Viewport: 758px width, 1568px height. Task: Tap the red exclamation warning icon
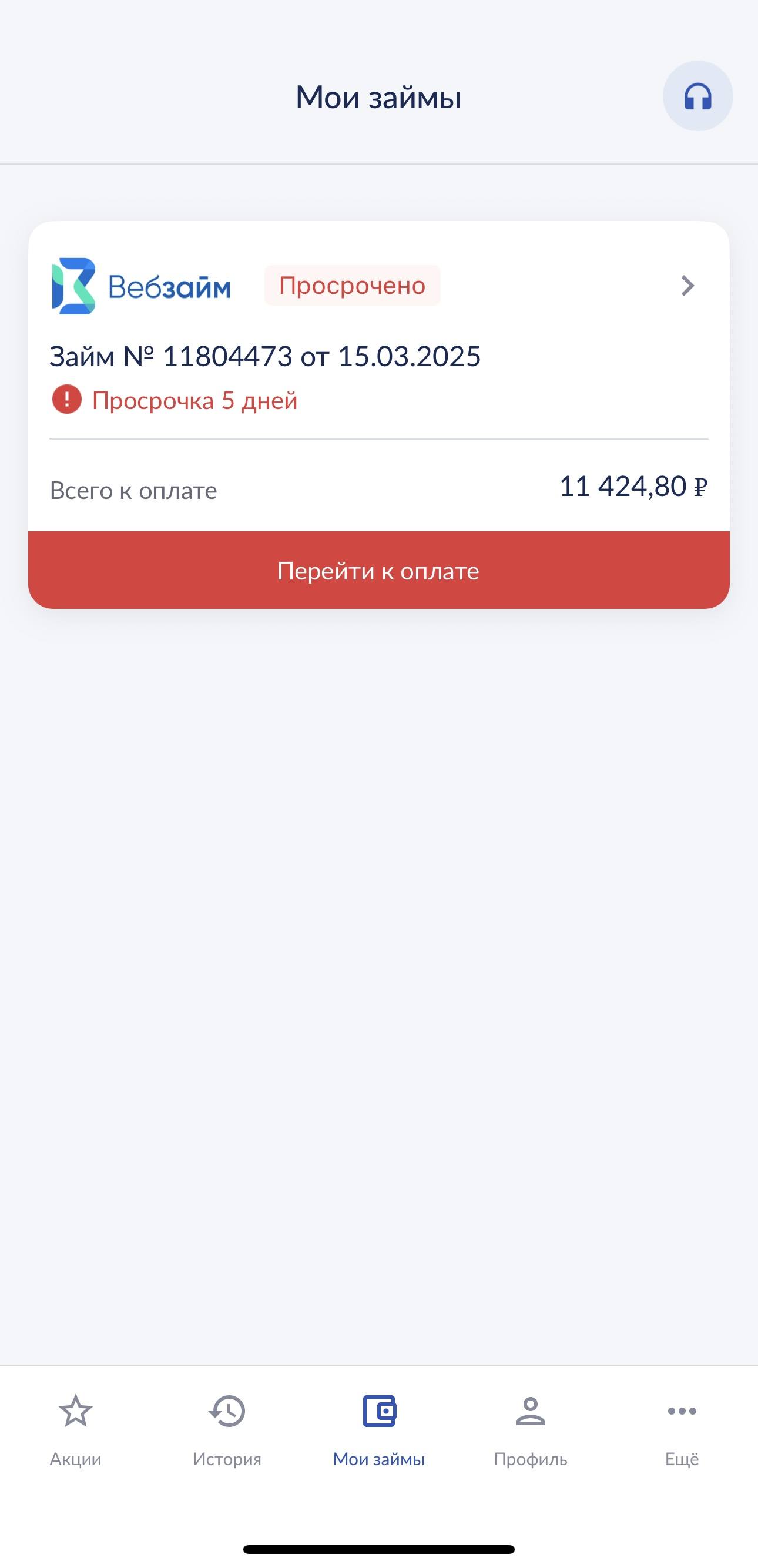coord(67,400)
